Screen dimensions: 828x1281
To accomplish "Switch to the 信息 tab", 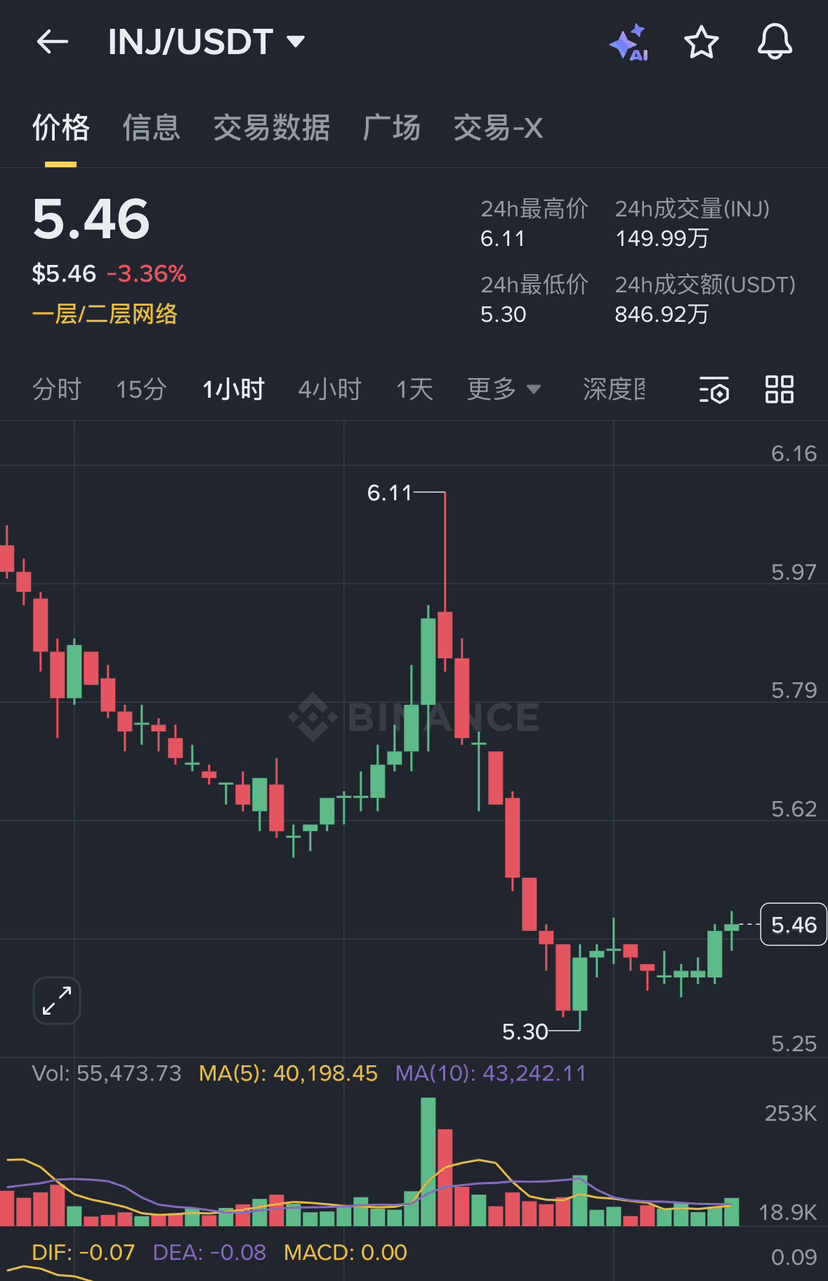I will point(151,128).
